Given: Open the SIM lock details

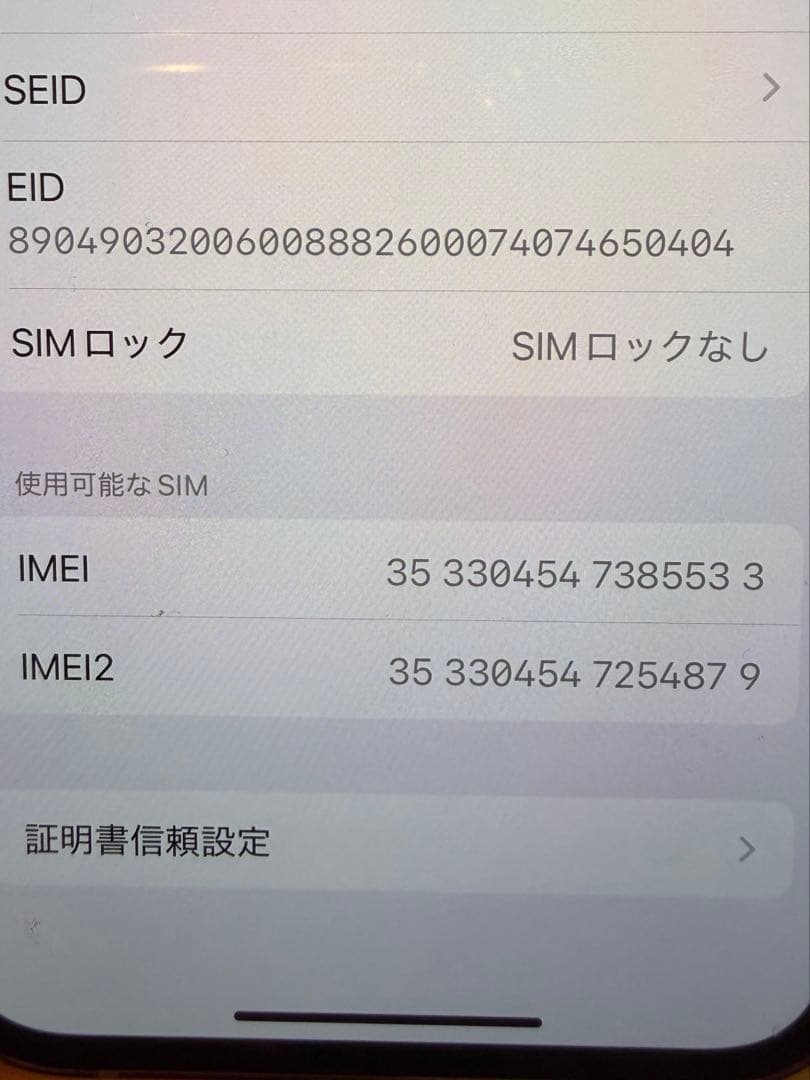Looking at the screenshot, I should [400, 343].
